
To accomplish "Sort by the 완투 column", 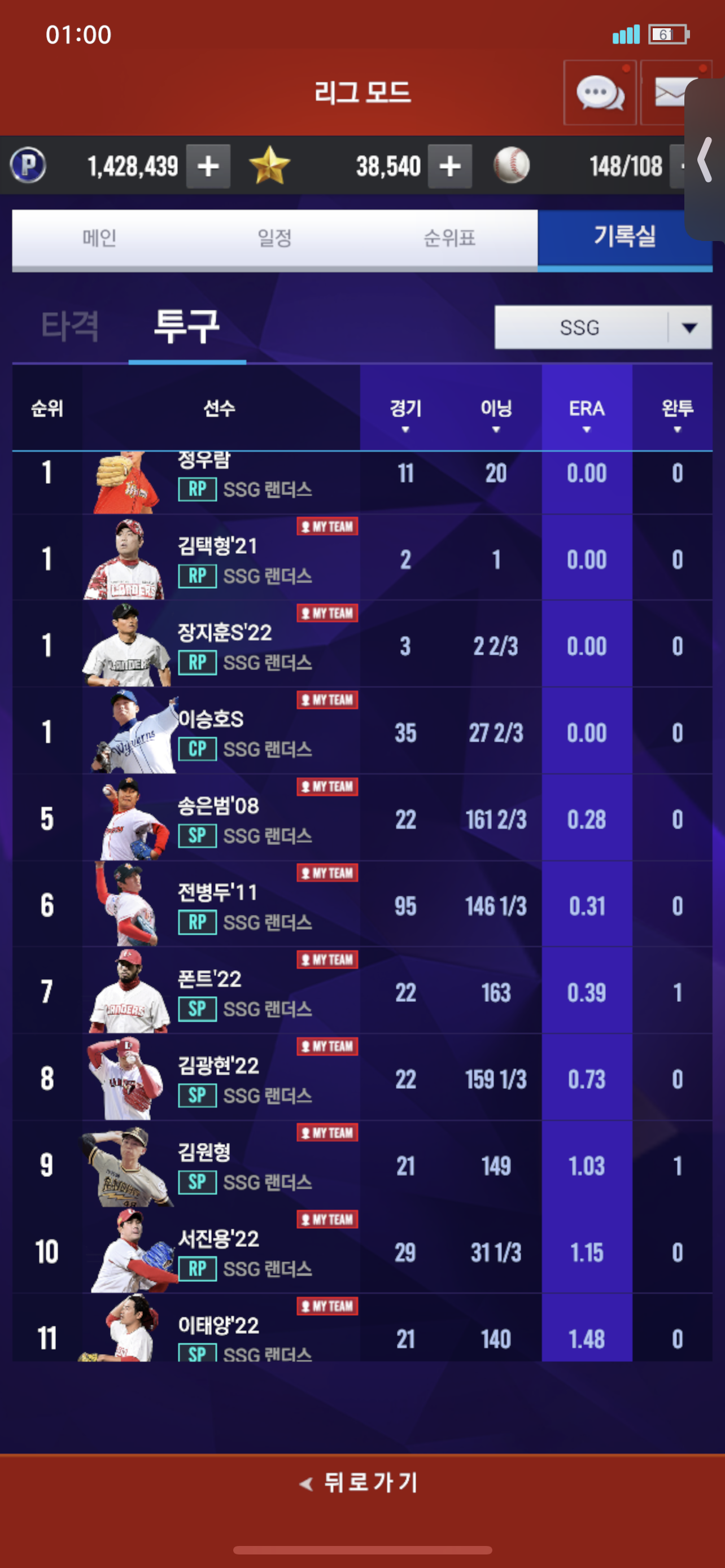I will pos(677,414).
